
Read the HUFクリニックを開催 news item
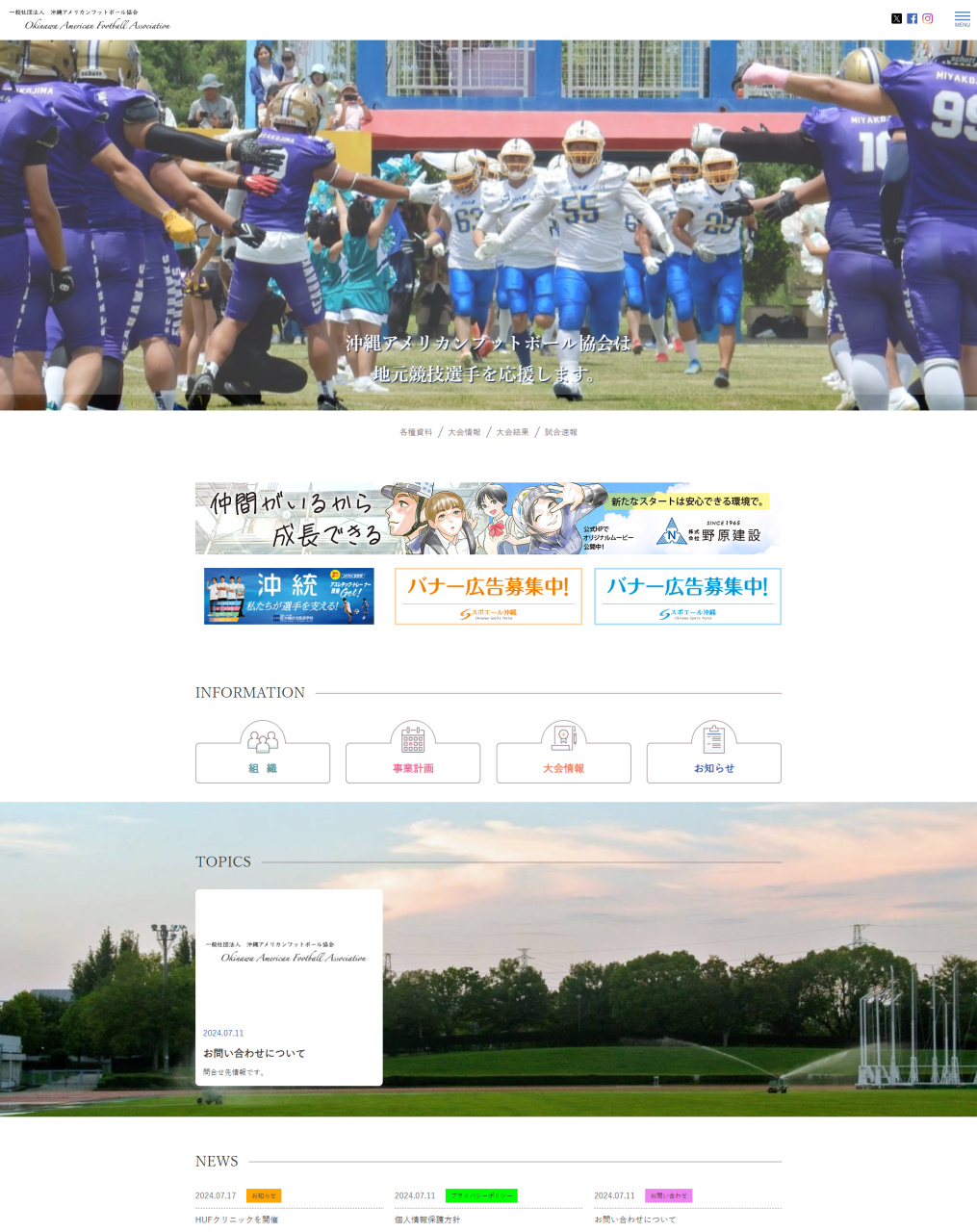click(x=237, y=1219)
